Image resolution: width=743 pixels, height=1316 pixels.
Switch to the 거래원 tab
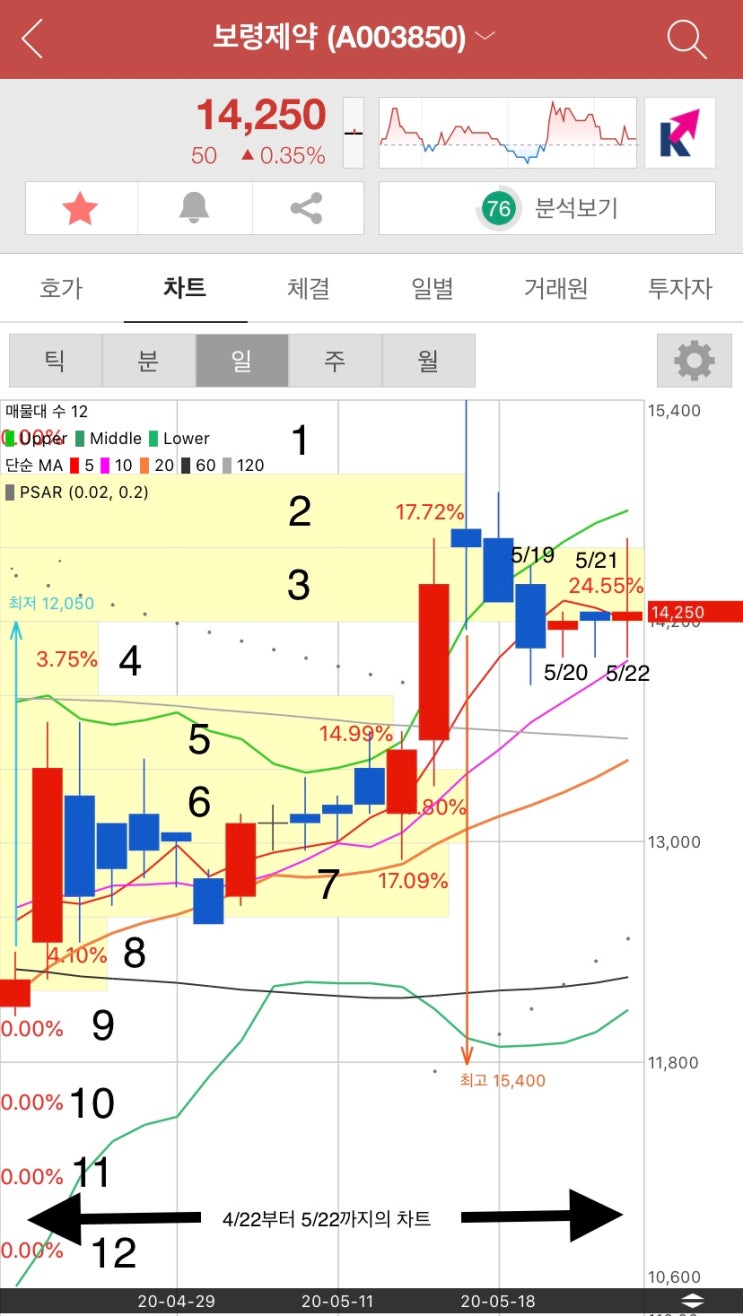pos(556,289)
